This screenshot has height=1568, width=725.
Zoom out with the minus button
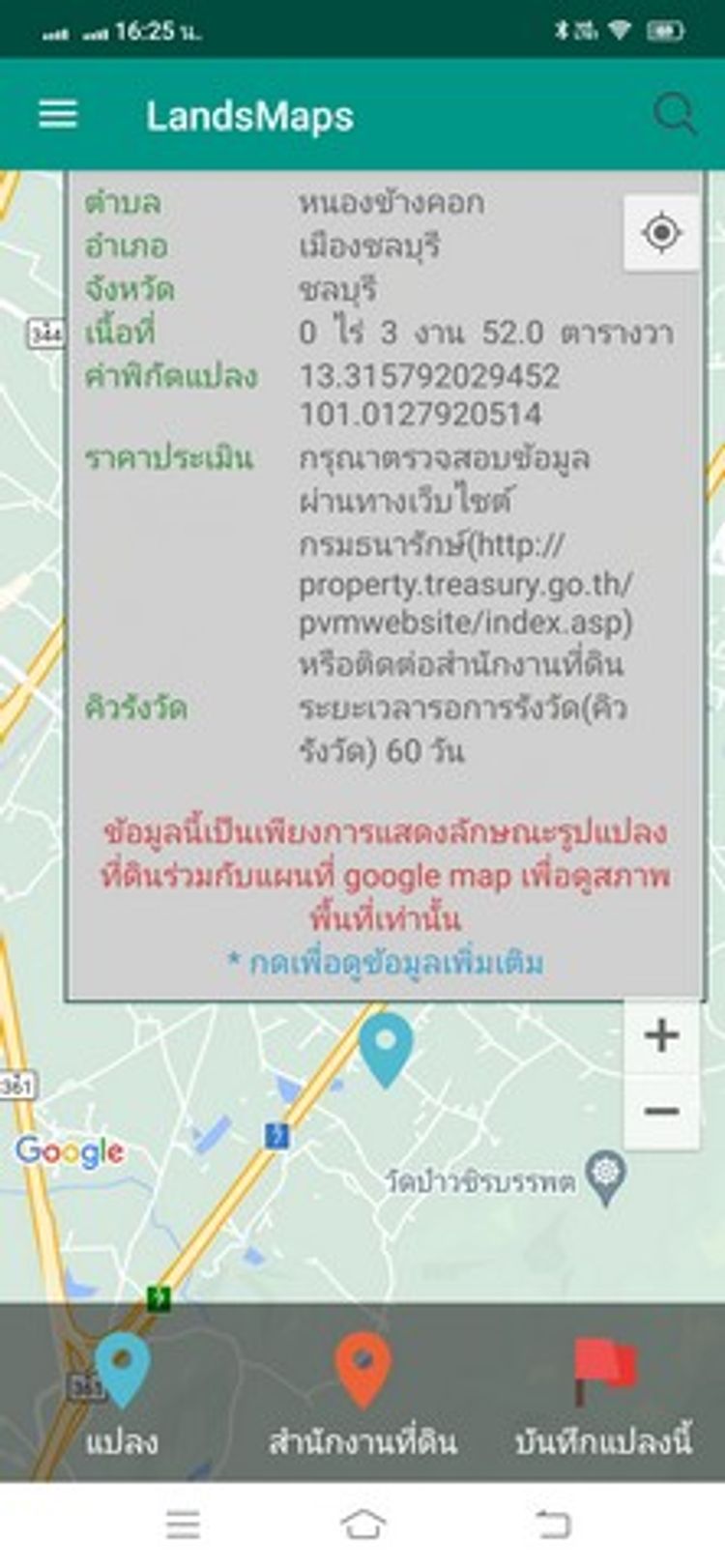(662, 1111)
